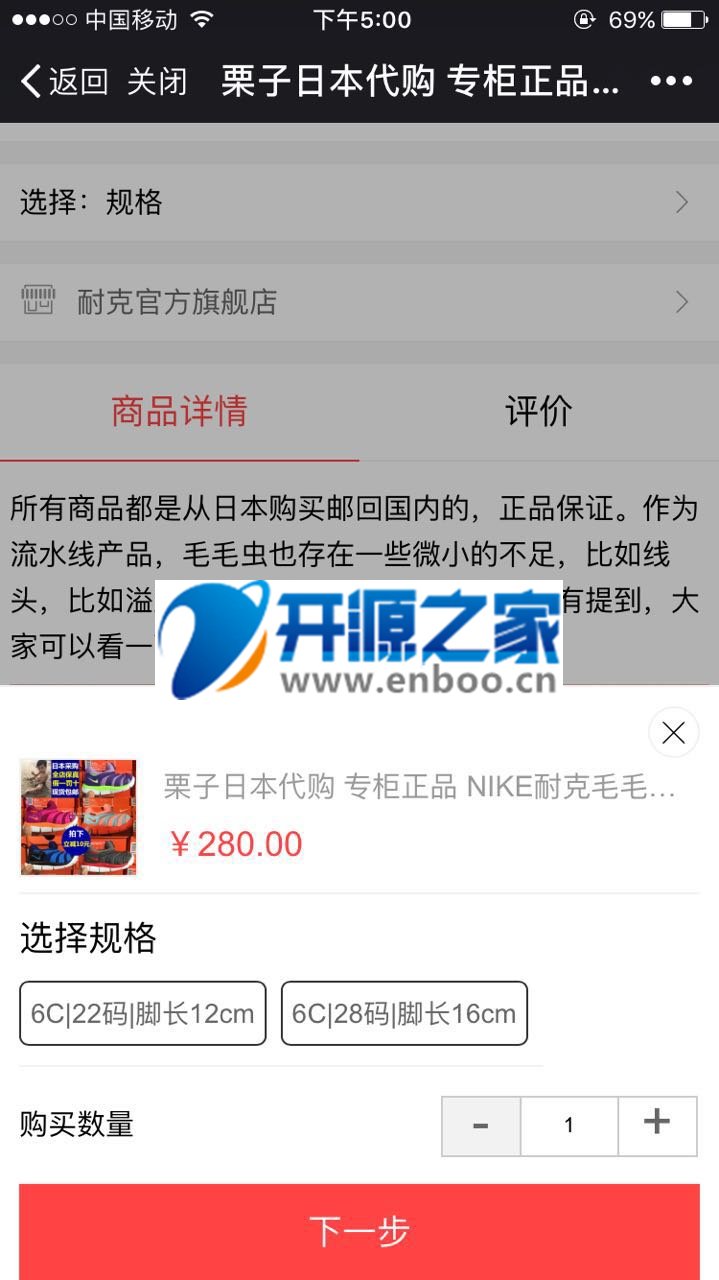The width and height of the screenshot is (719, 1280).
Task: Tap the quantity input field
Action: click(569, 1126)
